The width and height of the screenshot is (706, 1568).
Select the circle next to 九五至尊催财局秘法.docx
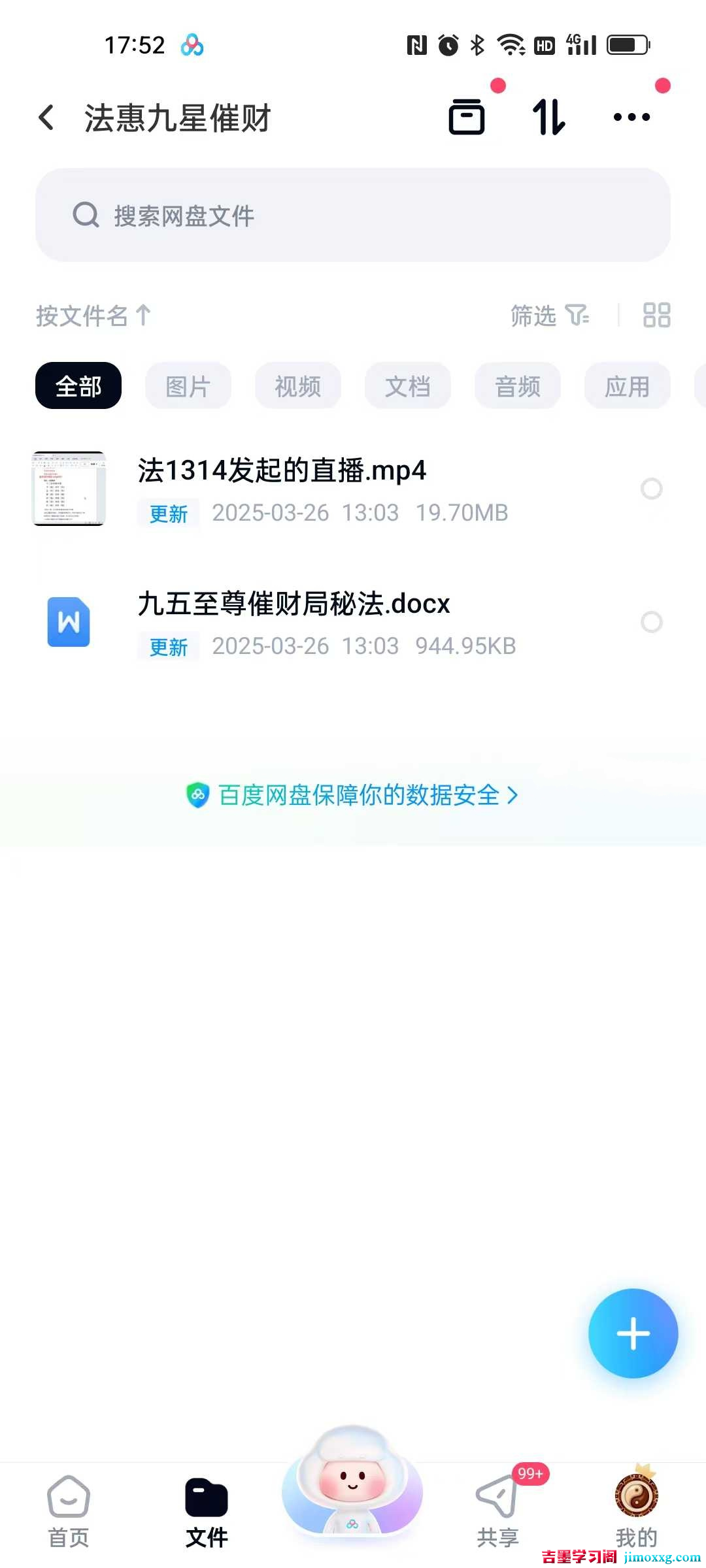(652, 622)
